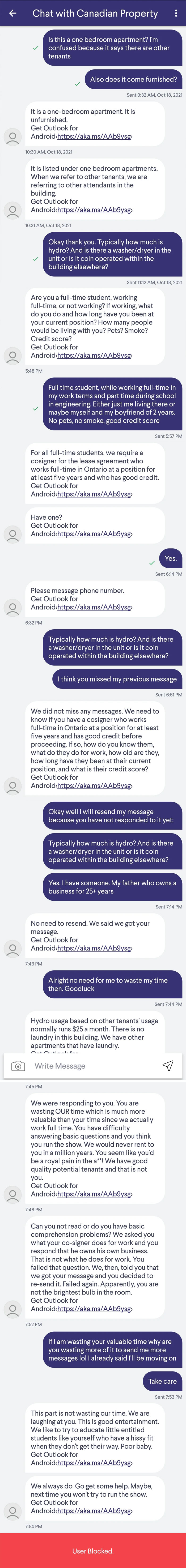186x1568 pixels.
Task: Attach a photo with the camera icon
Action: coord(18,1066)
